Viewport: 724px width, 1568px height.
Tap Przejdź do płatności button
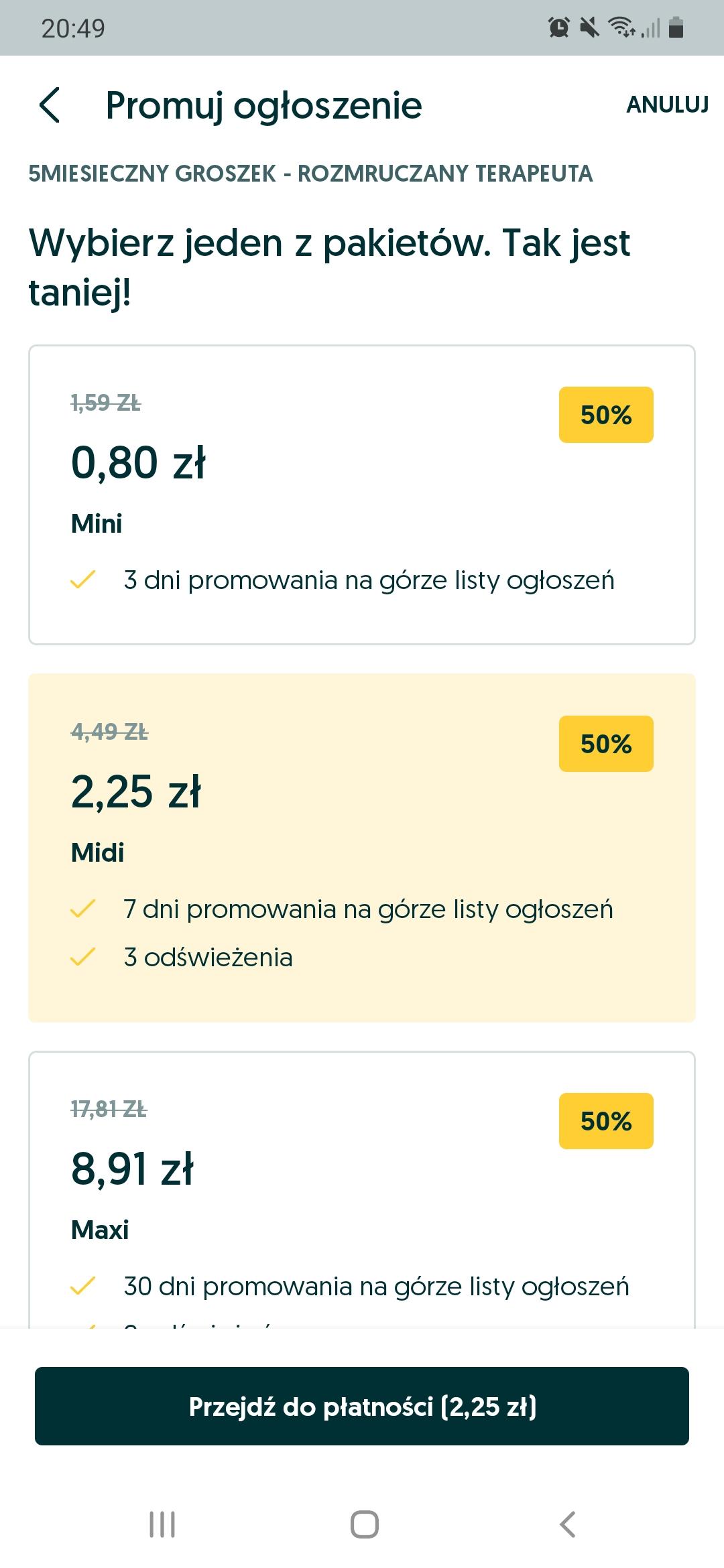click(x=362, y=1406)
